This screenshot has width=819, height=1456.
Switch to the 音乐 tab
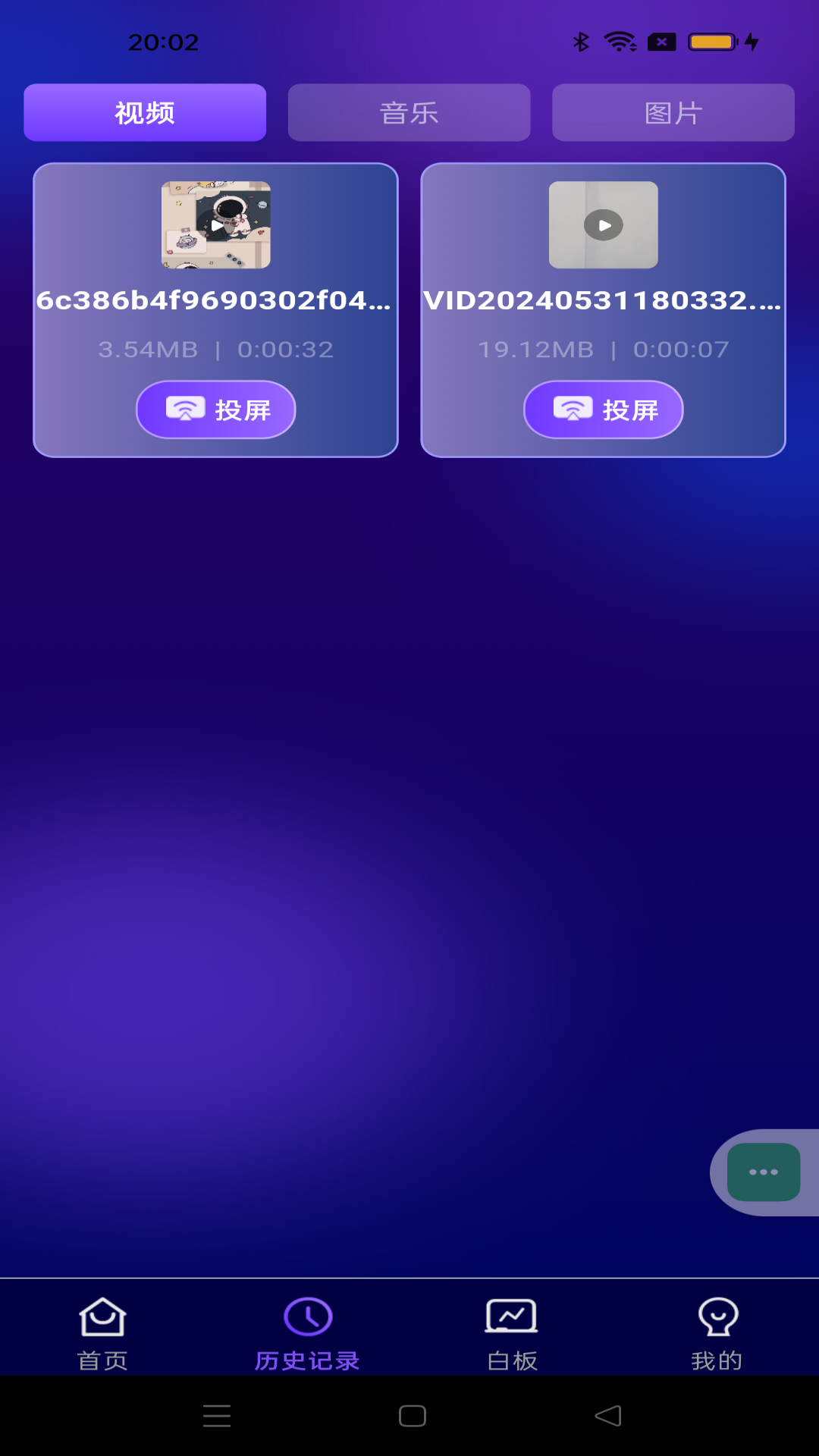(409, 113)
